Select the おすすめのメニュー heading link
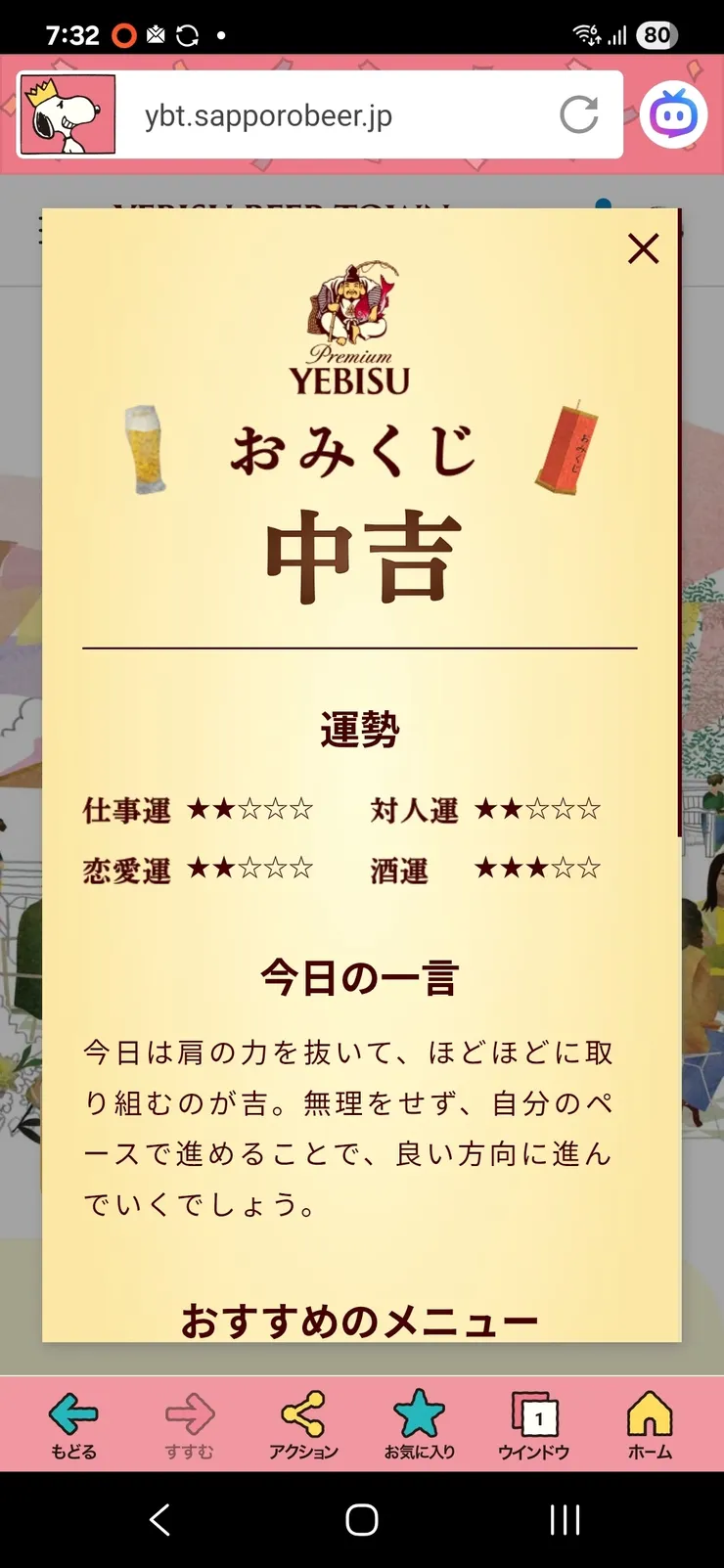Viewport: 724px width, 1568px height. (x=359, y=1319)
